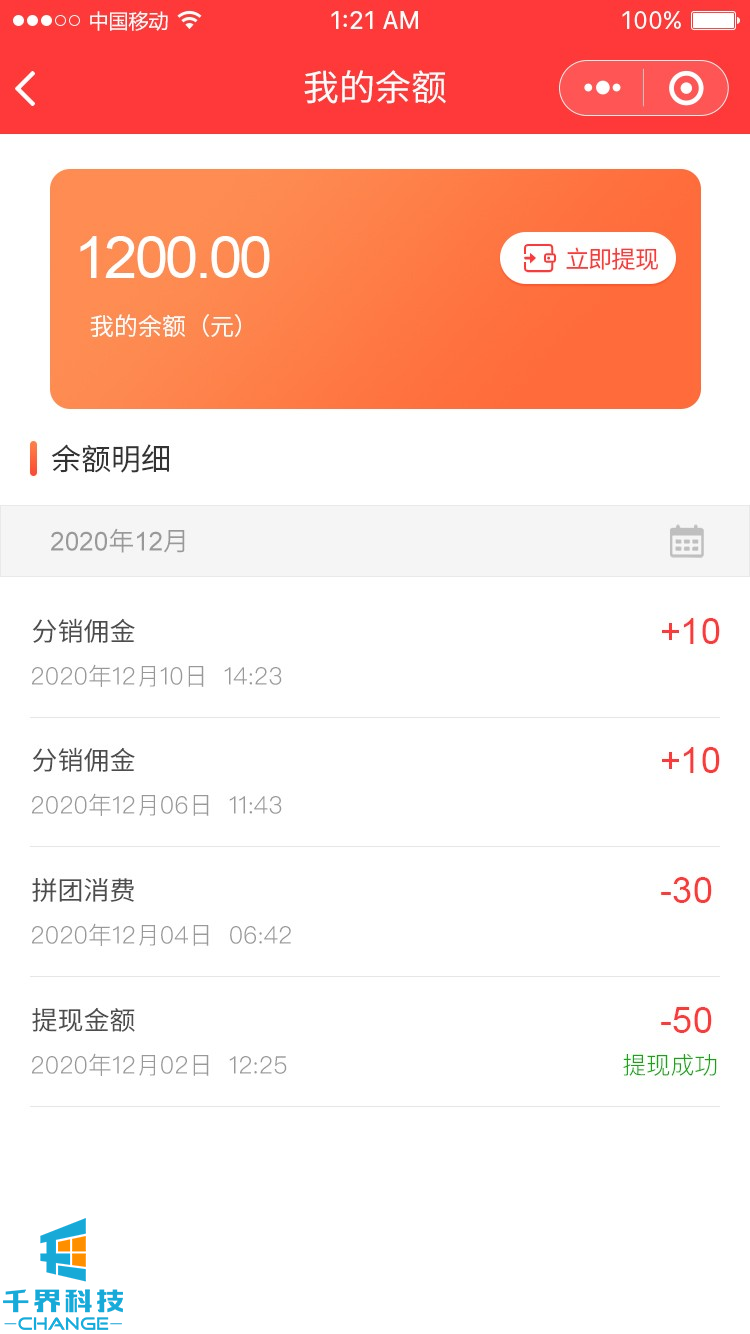Tap 立即提现 to withdraw balance
This screenshot has width=750, height=1334.
(588, 260)
